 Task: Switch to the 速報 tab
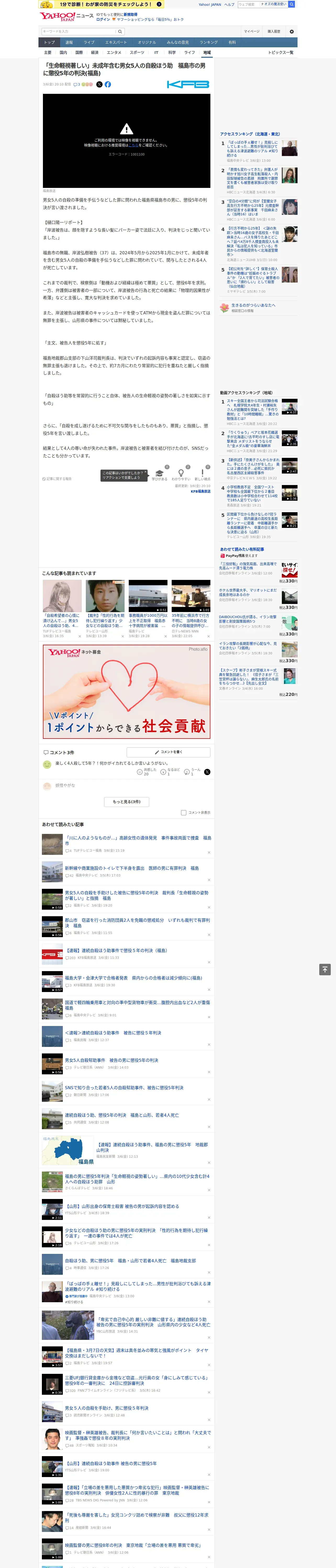(69, 43)
